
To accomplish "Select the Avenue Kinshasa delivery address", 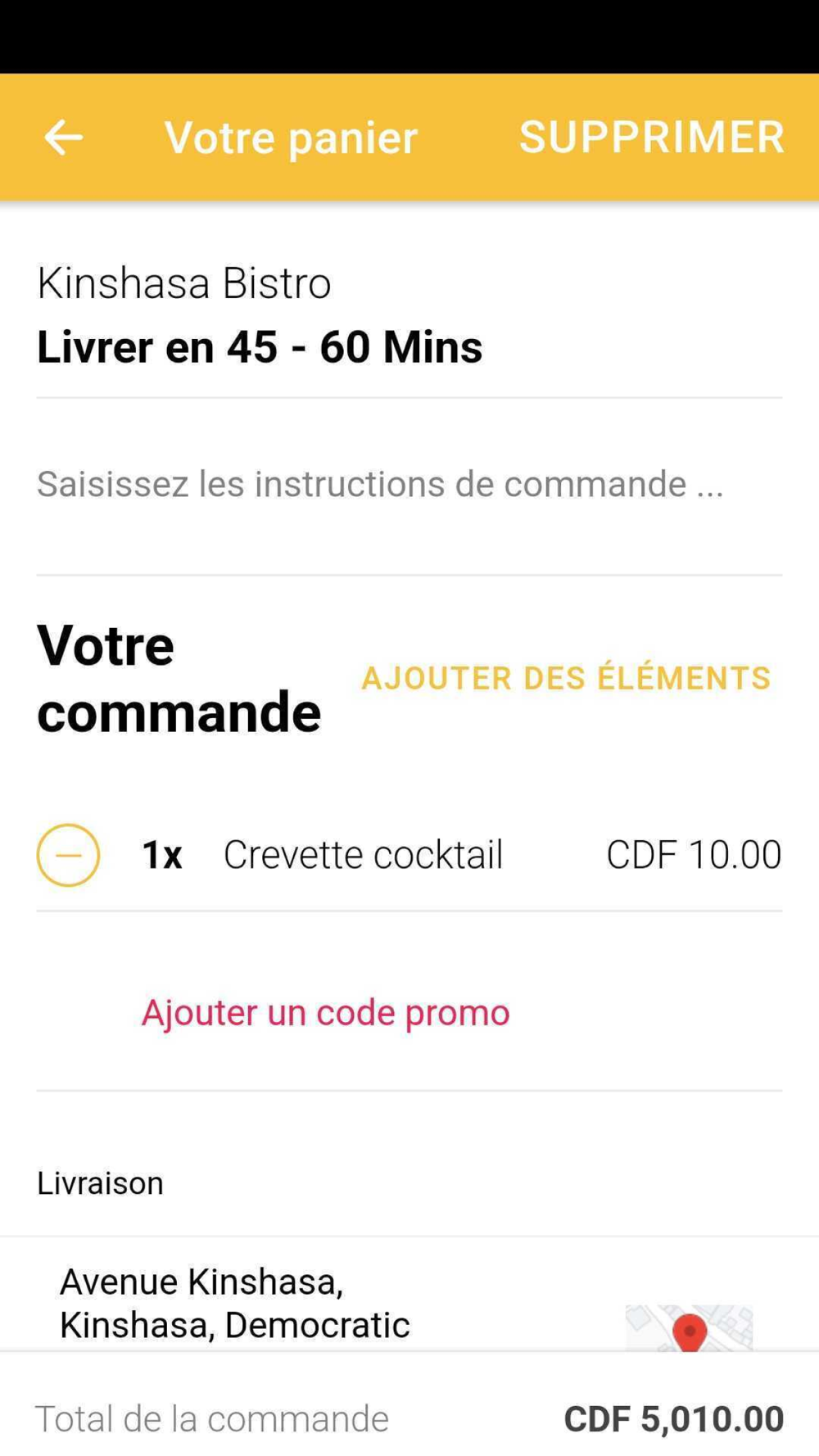I will 235,1302.
